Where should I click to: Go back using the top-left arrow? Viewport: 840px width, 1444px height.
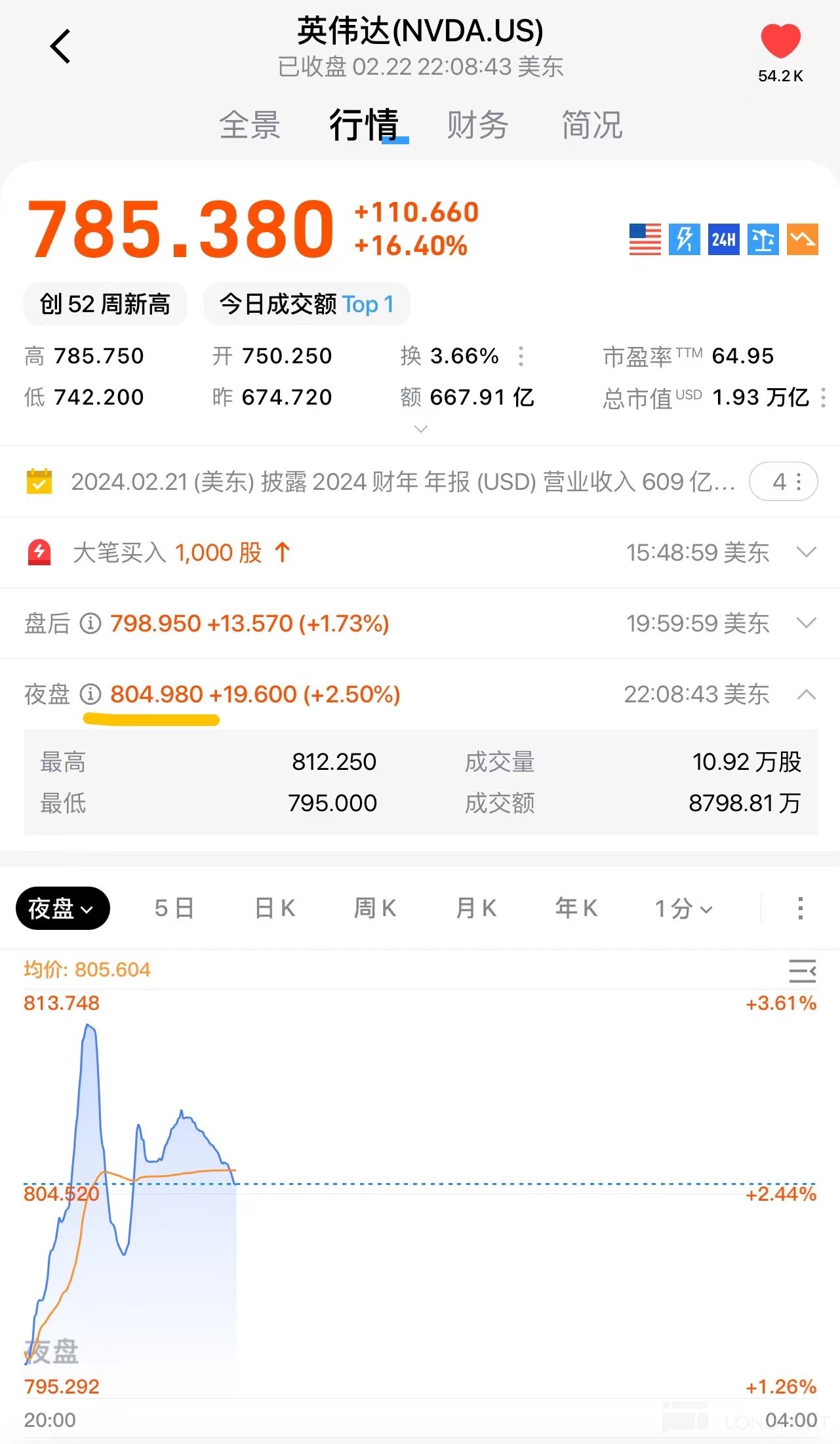(60, 47)
